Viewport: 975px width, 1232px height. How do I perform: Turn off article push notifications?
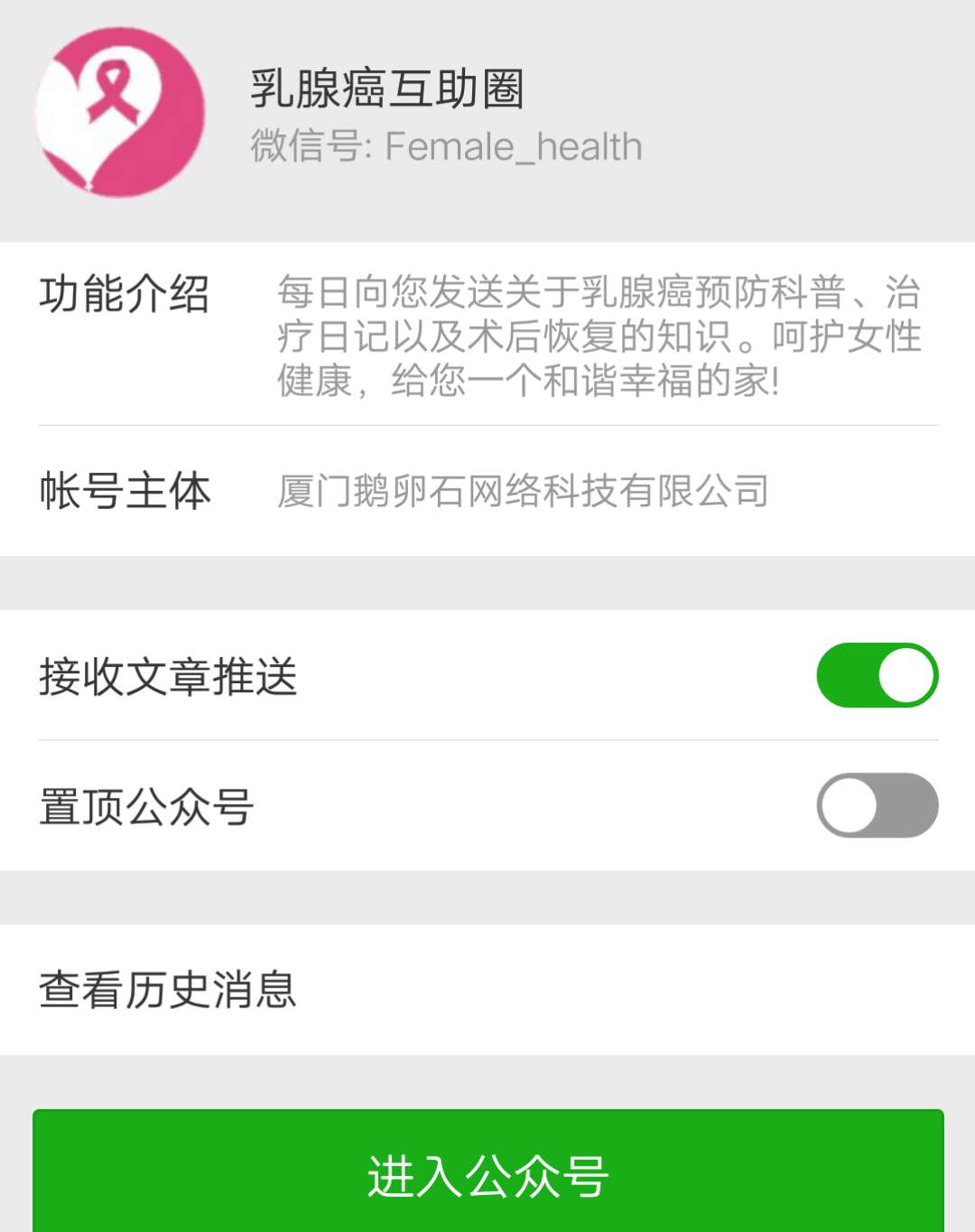pyautogui.click(x=877, y=674)
